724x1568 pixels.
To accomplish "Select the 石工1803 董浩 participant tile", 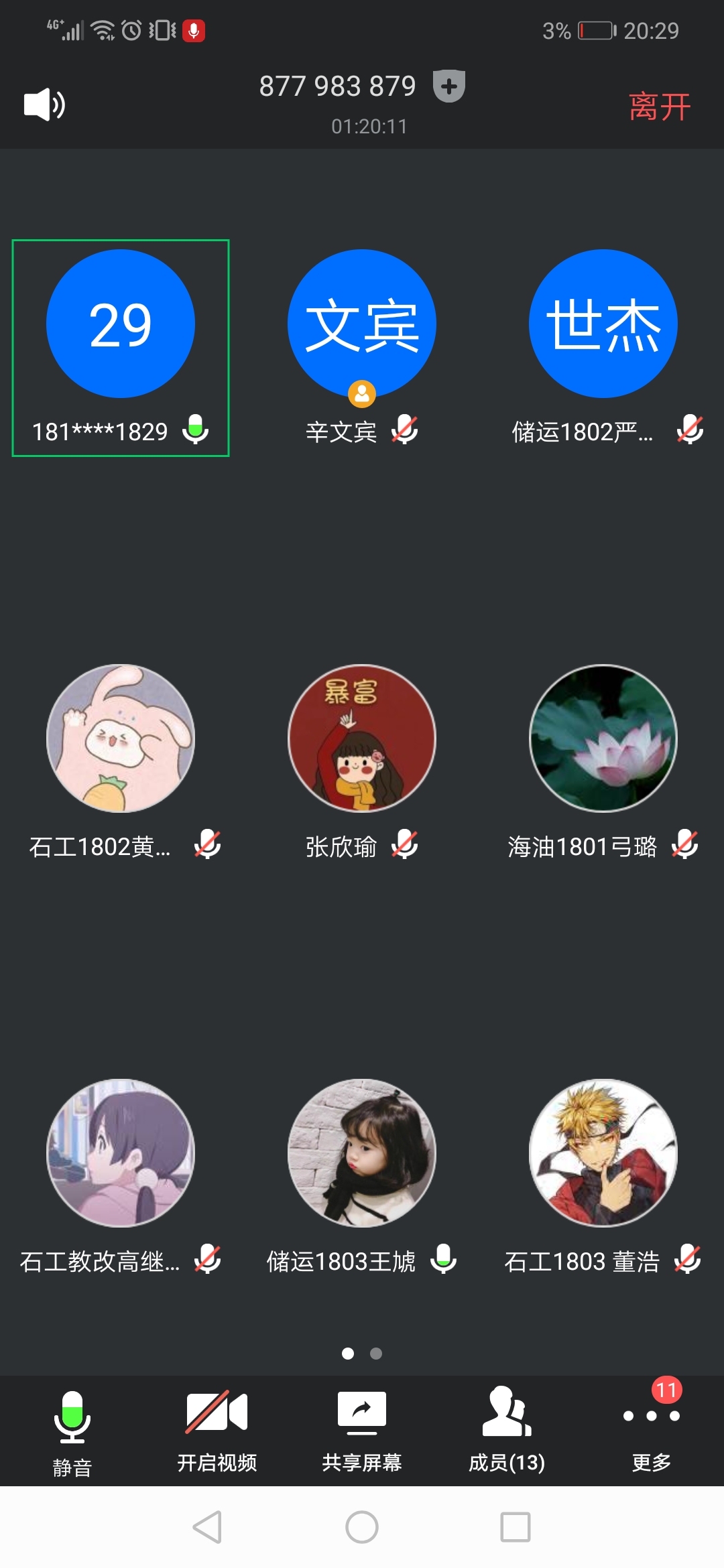I will [603, 1177].
